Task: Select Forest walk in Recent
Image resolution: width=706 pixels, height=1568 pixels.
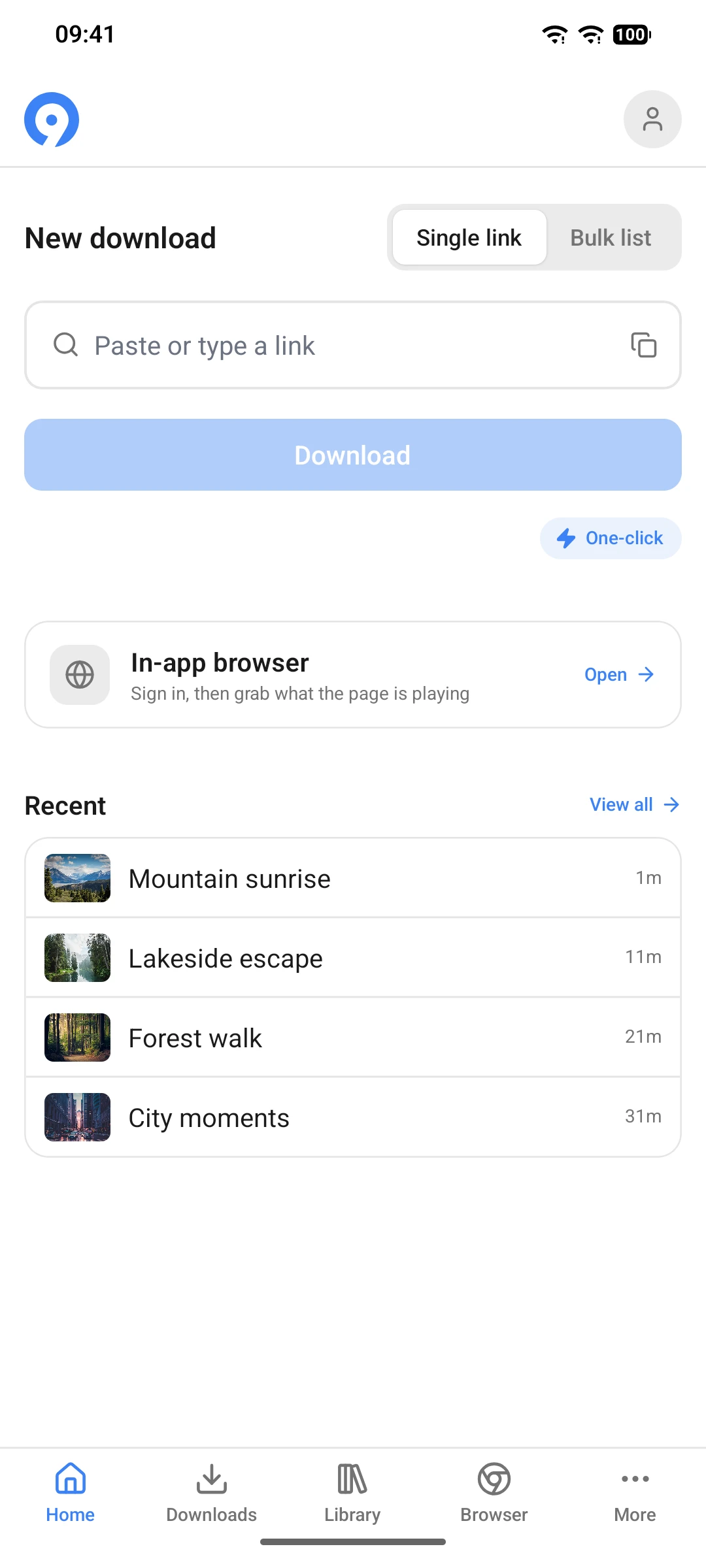Action: (x=353, y=1037)
